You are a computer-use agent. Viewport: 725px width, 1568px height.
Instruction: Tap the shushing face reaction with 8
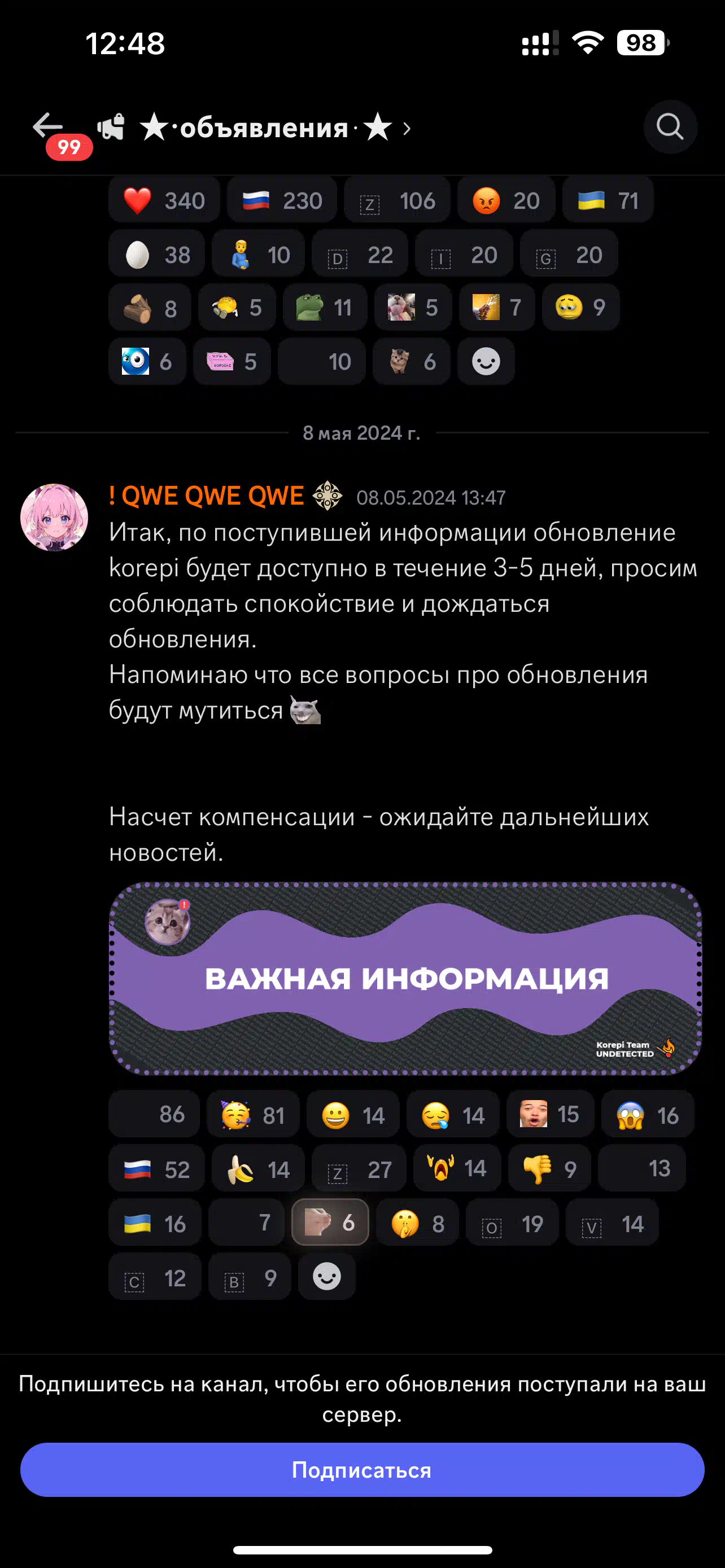(417, 1223)
